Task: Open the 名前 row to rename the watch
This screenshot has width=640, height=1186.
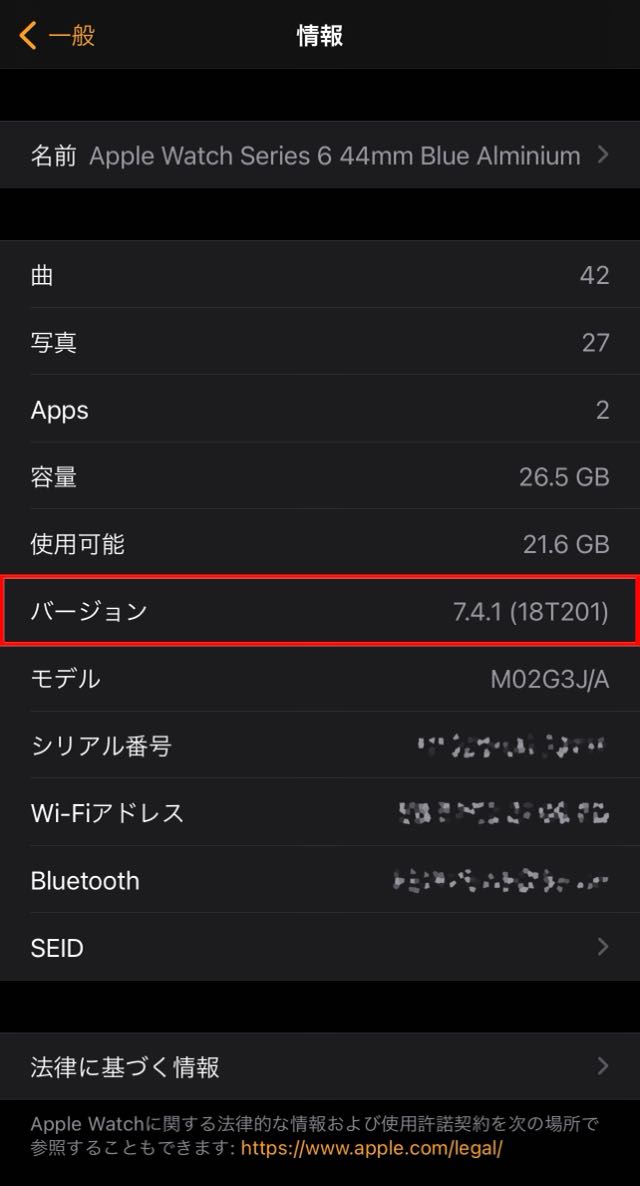Action: click(320, 155)
